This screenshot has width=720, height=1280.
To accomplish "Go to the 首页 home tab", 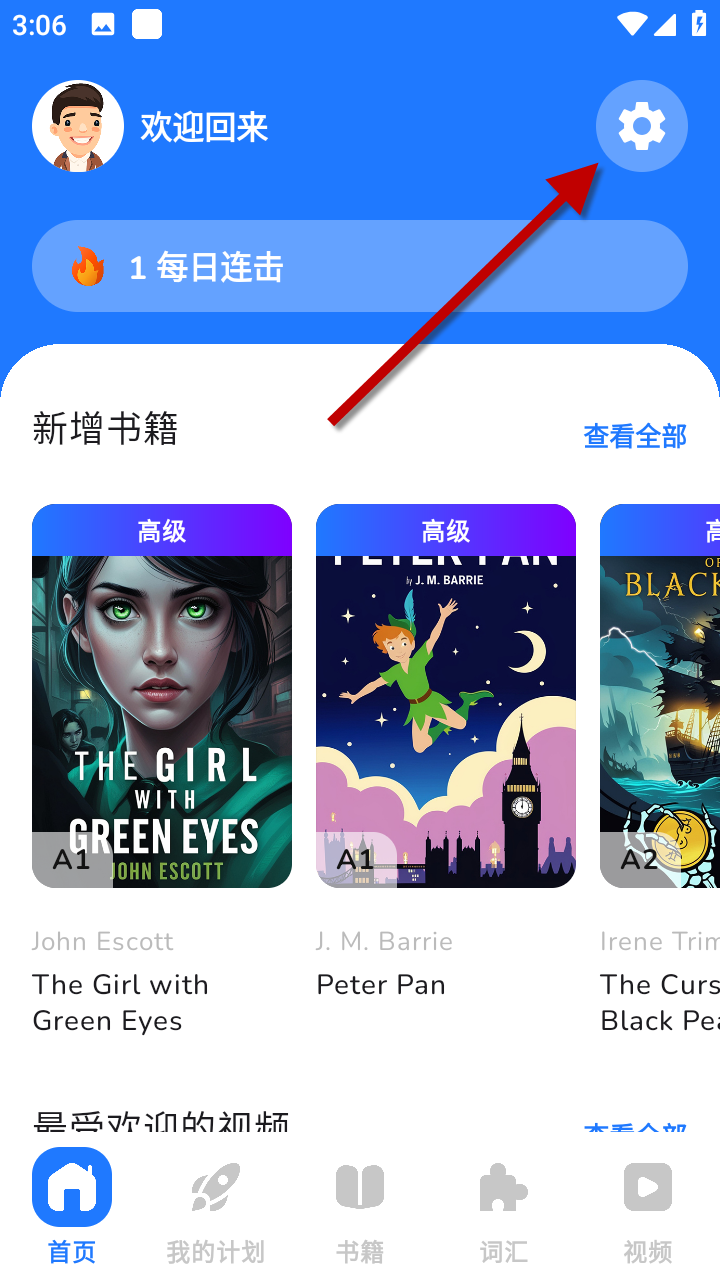I will tap(72, 1207).
